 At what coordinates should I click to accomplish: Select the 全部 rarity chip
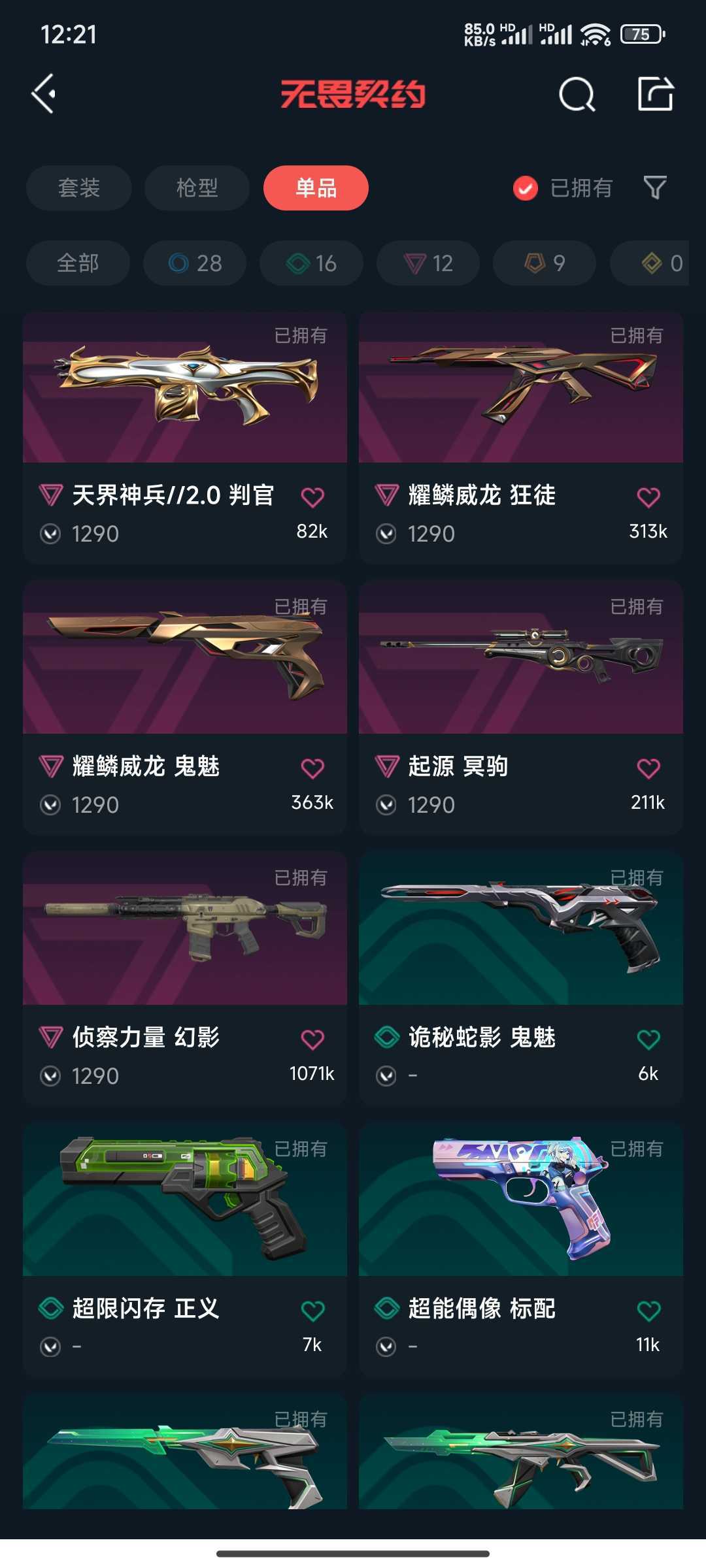pyautogui.click(x=78, y=263)
